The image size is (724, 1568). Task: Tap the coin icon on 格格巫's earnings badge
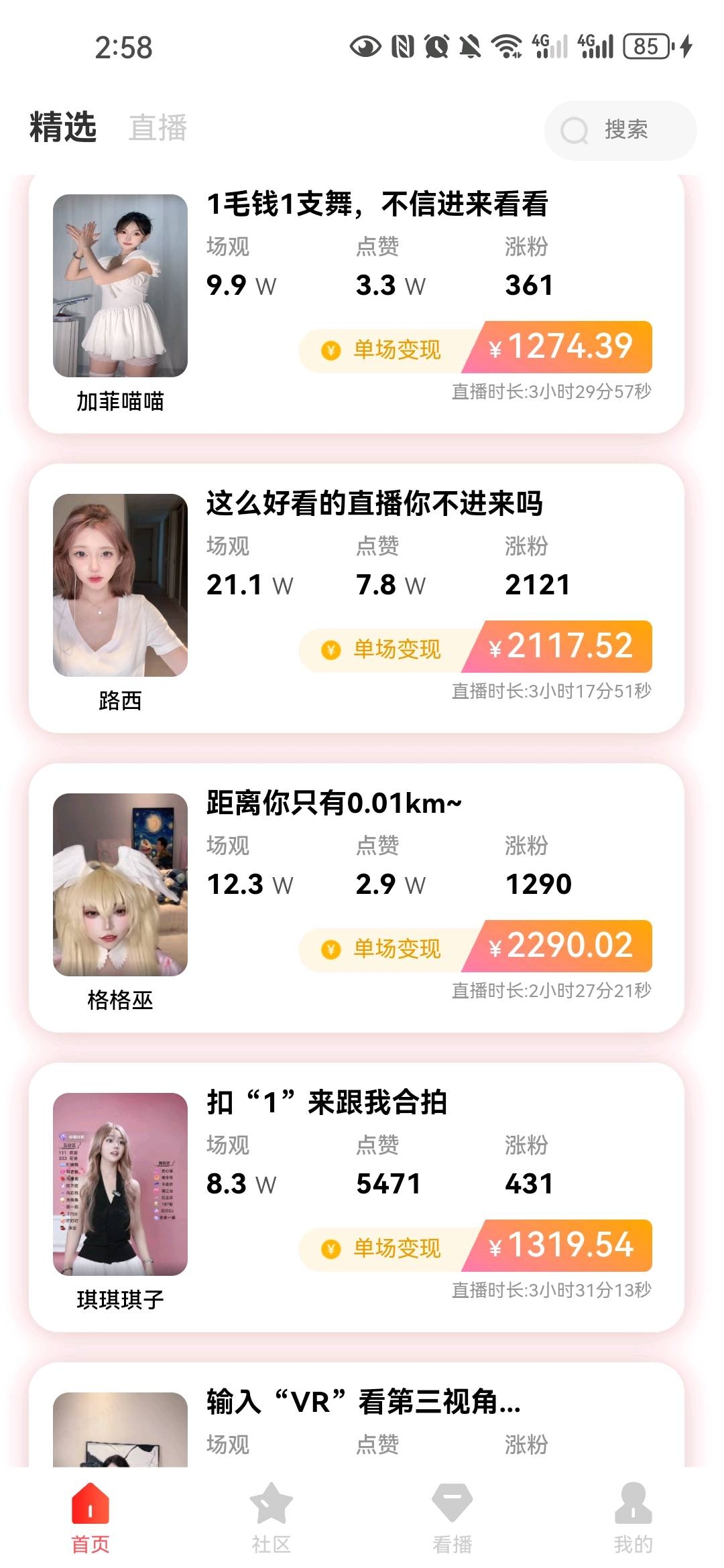(330, 950)
